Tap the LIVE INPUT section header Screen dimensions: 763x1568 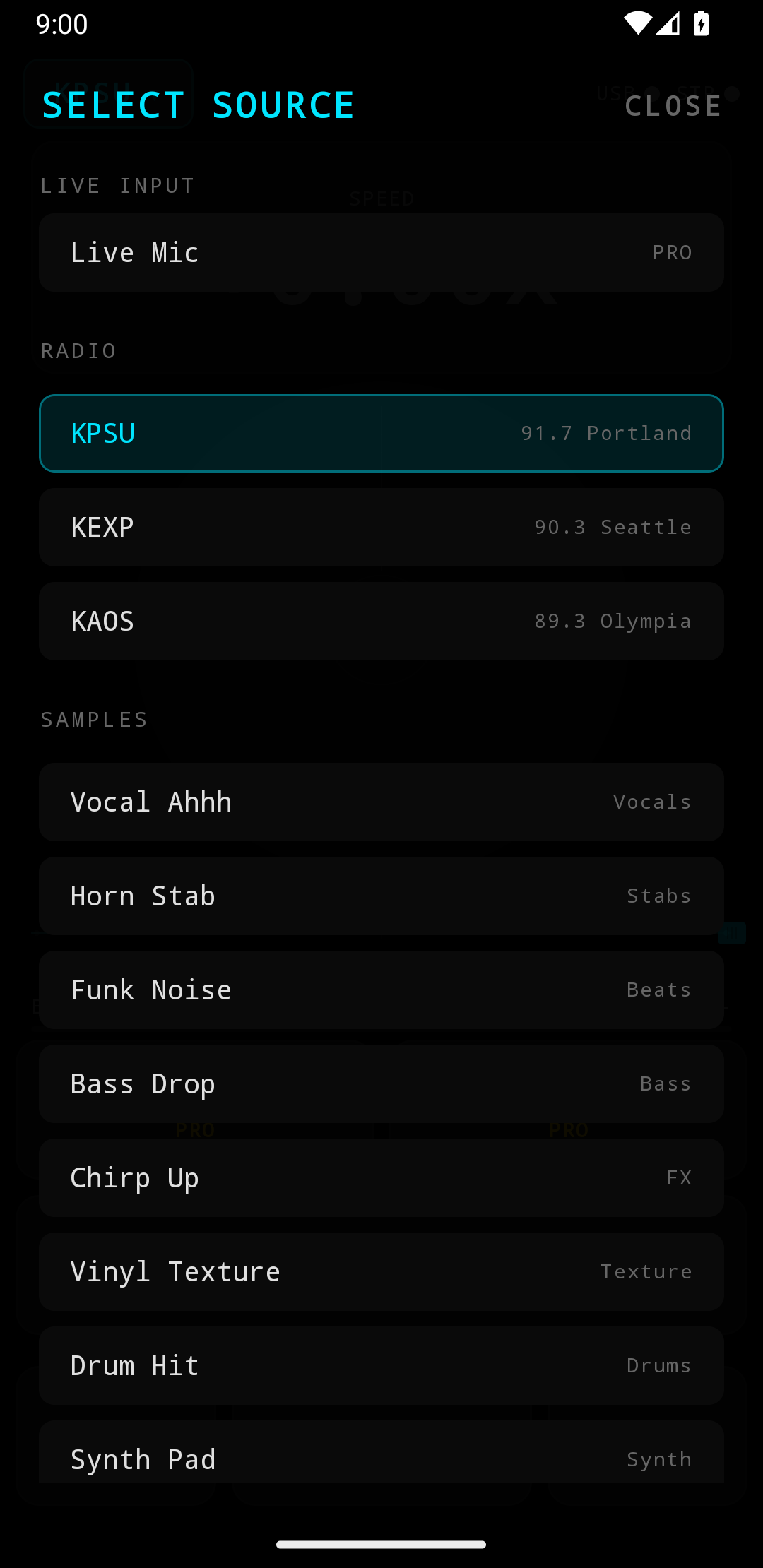117,184
